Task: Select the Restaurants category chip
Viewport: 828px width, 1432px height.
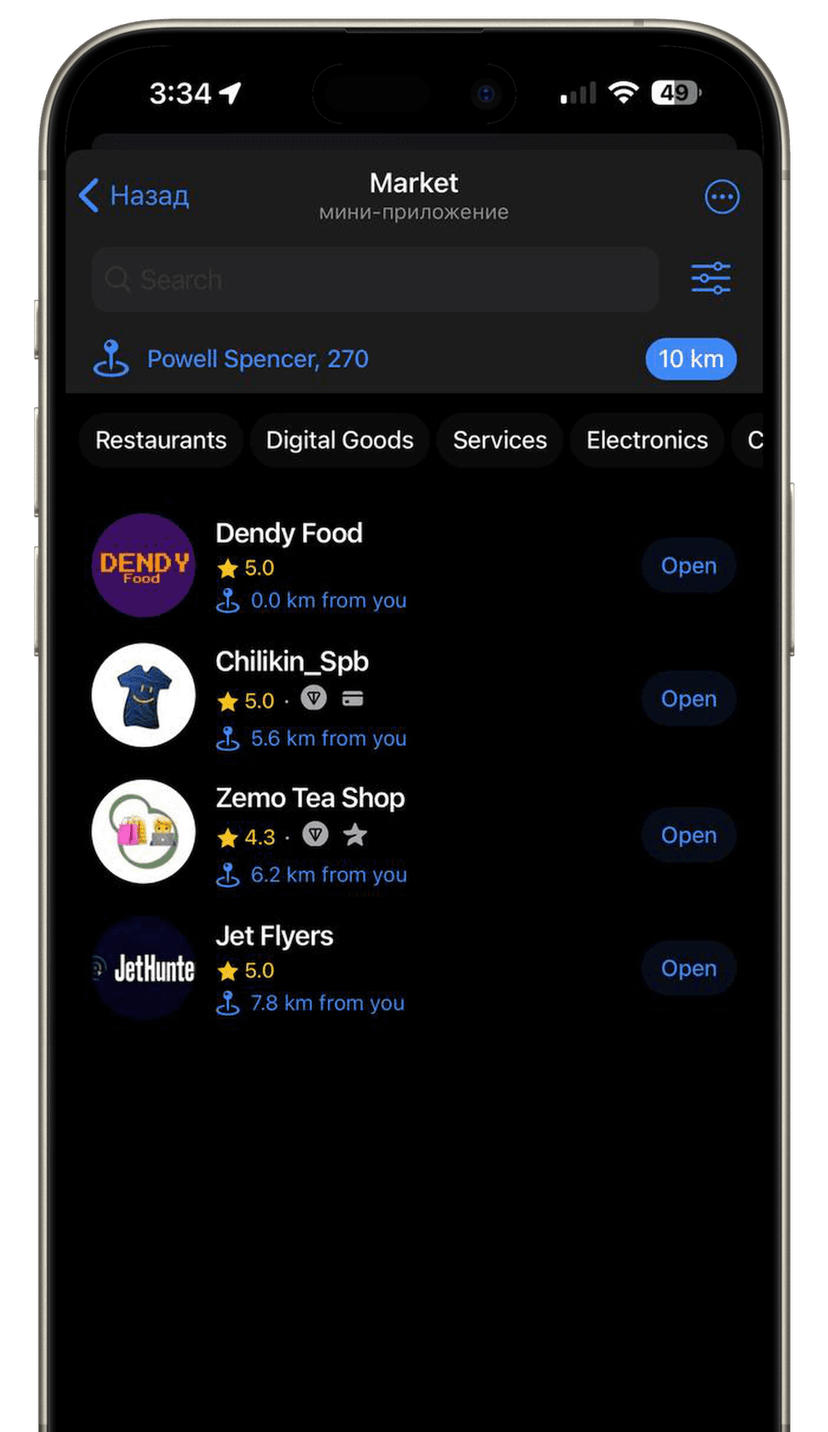Action: [161, 440]
